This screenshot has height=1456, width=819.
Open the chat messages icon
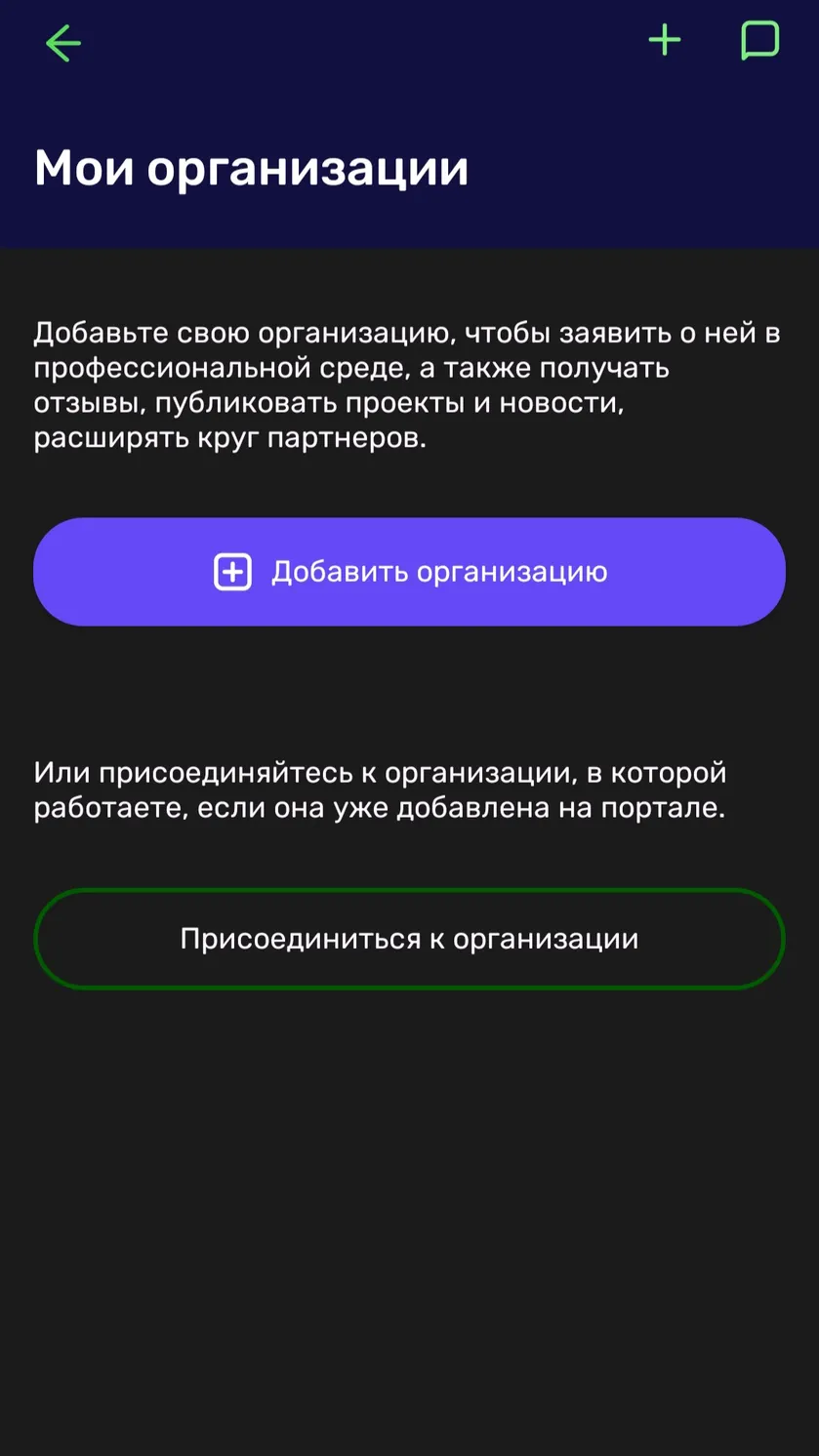759,41
